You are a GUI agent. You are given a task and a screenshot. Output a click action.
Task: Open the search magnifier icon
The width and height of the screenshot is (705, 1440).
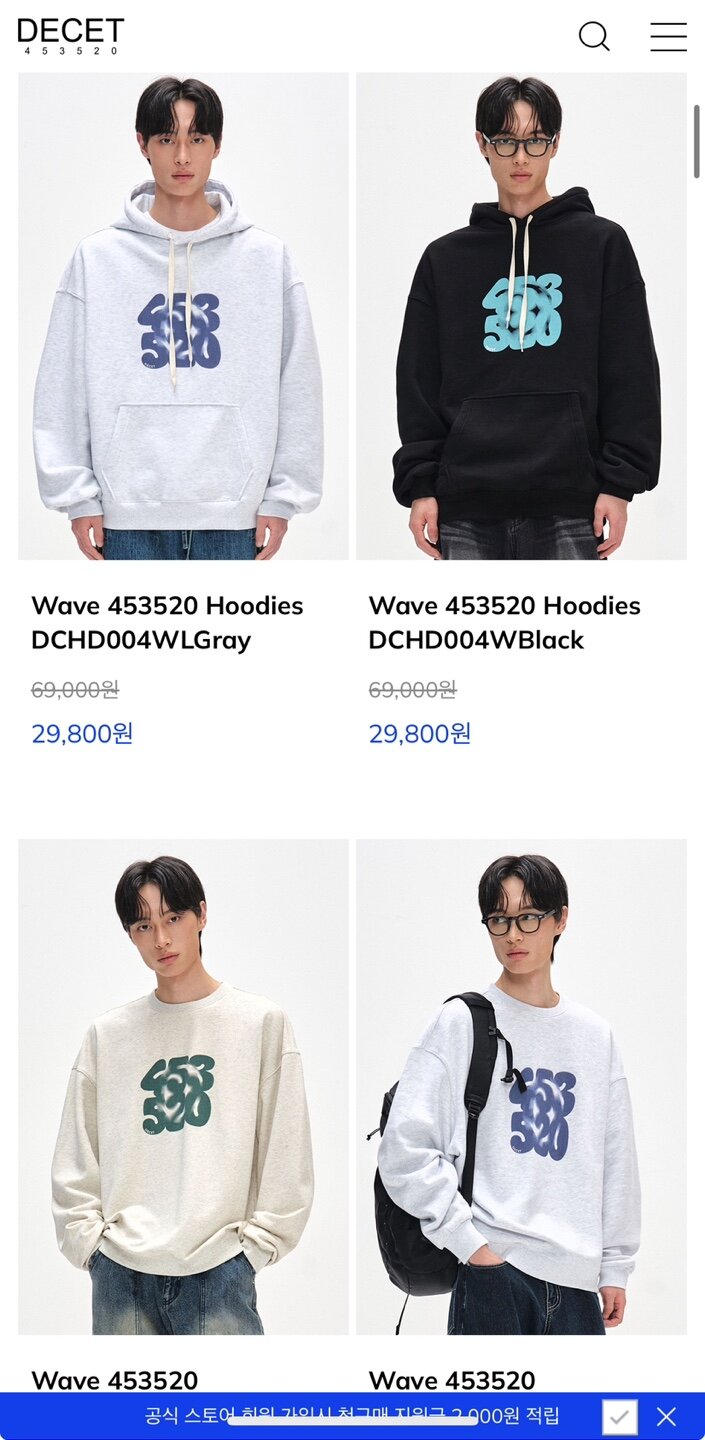point(594,36)
